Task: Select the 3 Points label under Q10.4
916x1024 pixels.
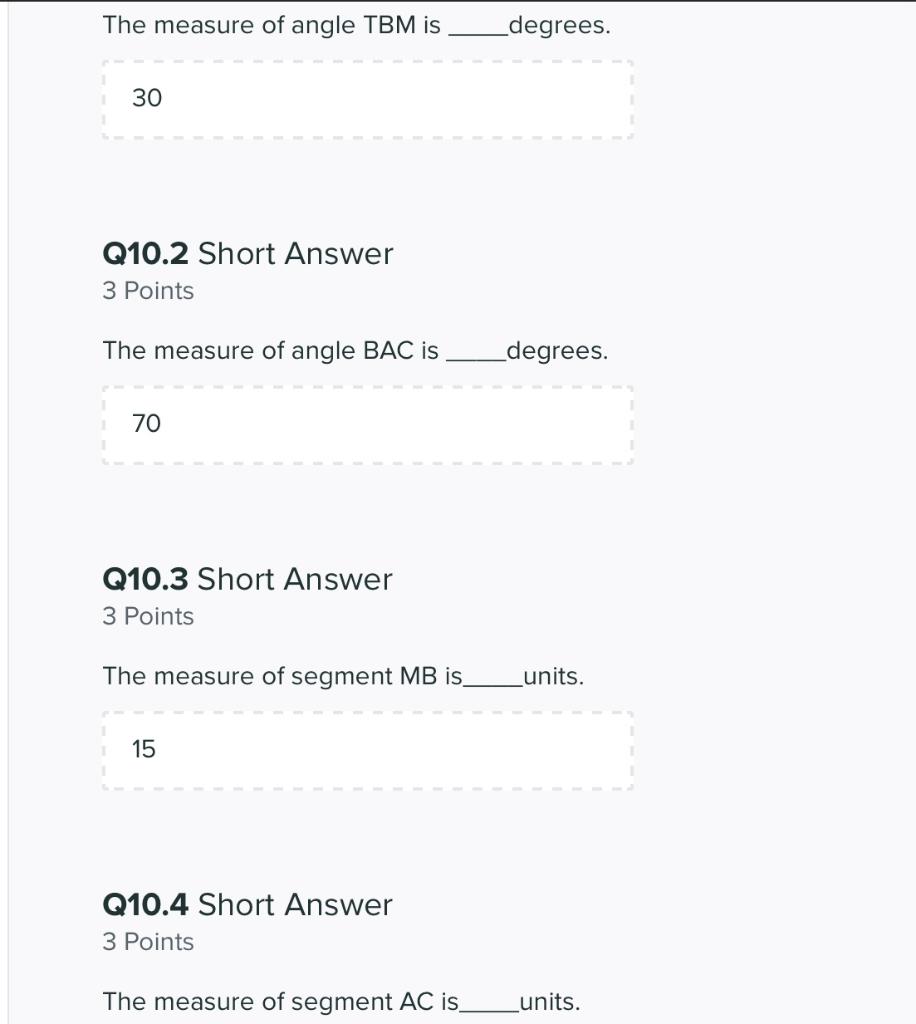Action: [147, 942]
